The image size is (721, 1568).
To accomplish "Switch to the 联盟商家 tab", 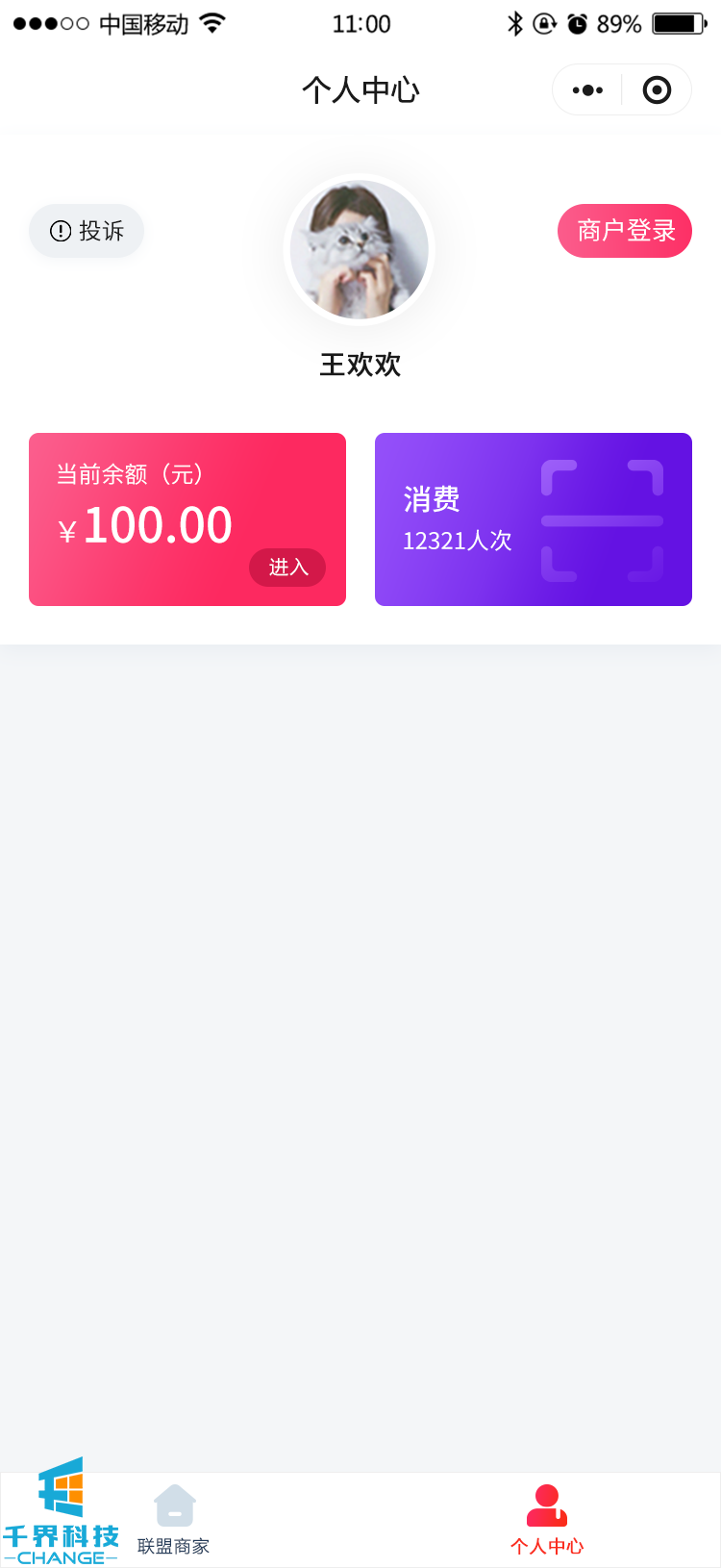I will tap(174, 1520).
